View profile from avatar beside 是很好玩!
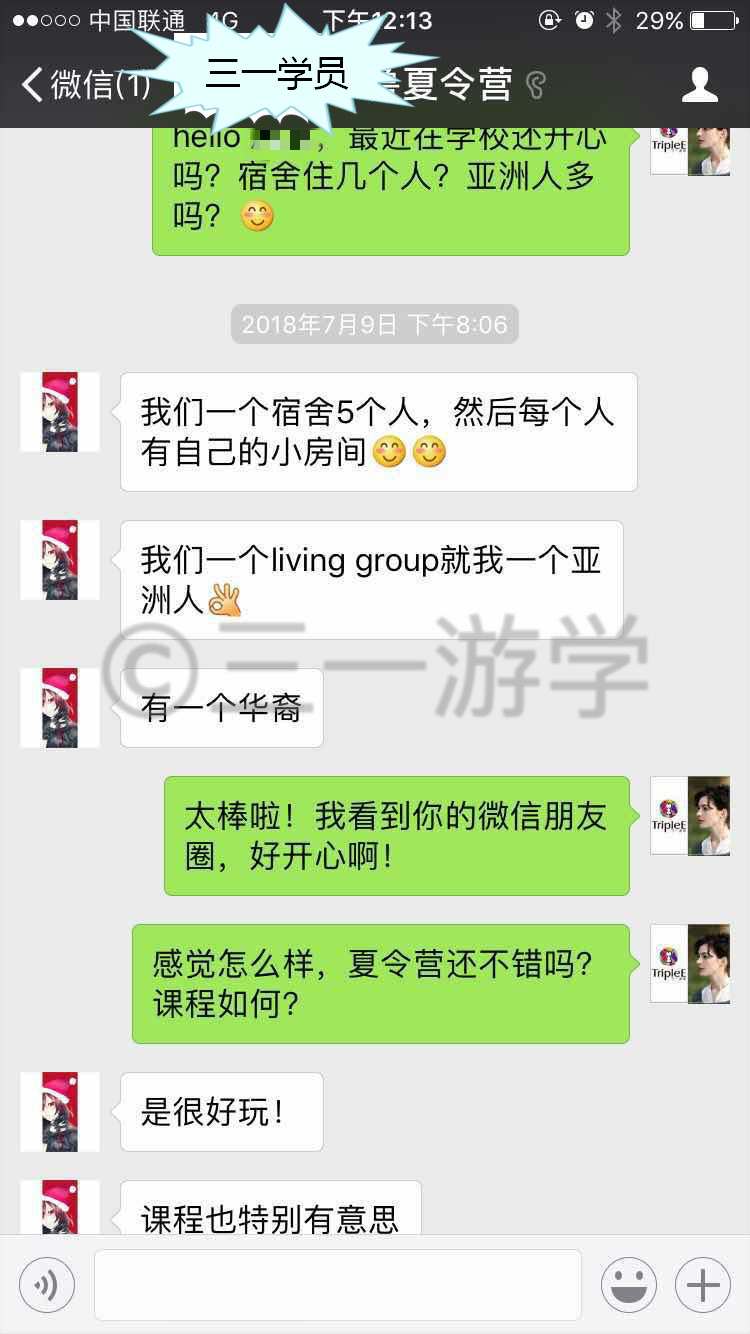 coord(60,1112)
